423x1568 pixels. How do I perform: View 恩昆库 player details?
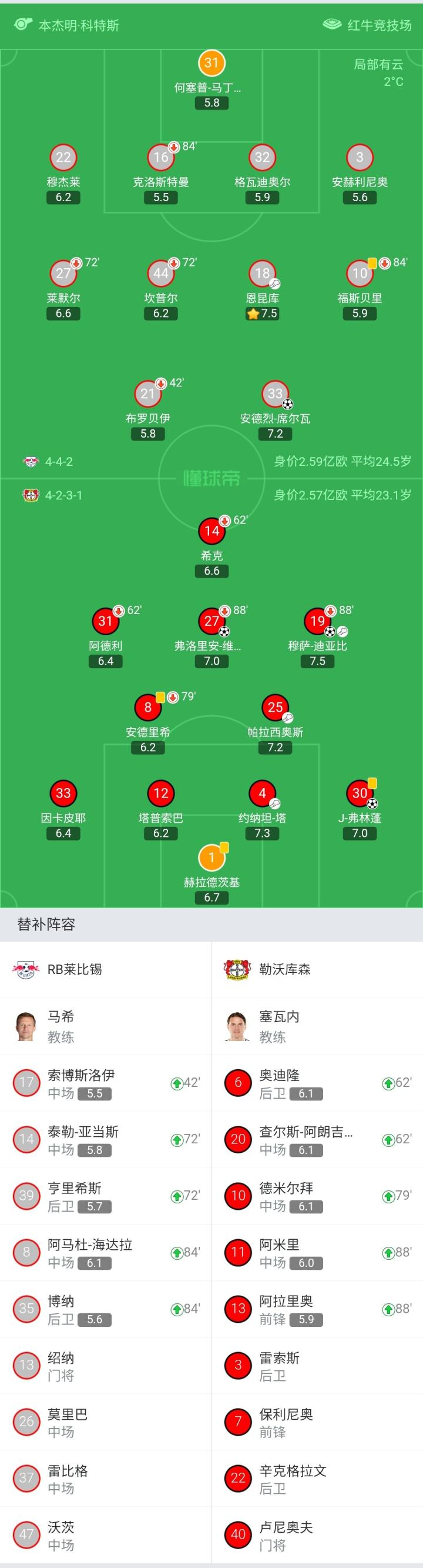click(262, 291)
